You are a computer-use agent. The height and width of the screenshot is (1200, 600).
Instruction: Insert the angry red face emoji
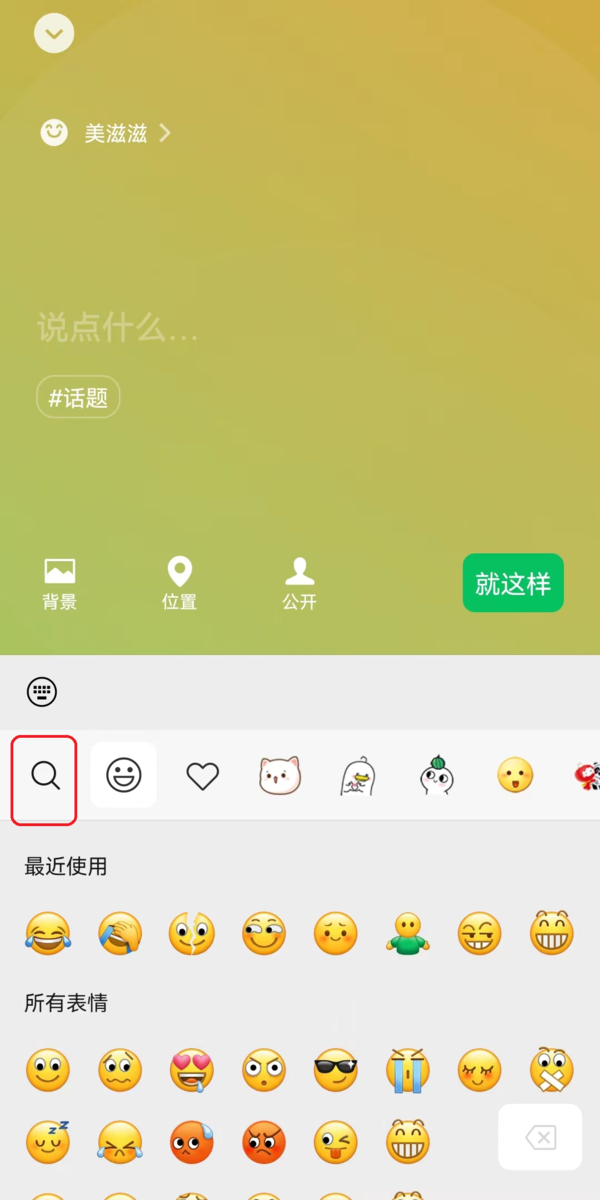pos(264,1141)
